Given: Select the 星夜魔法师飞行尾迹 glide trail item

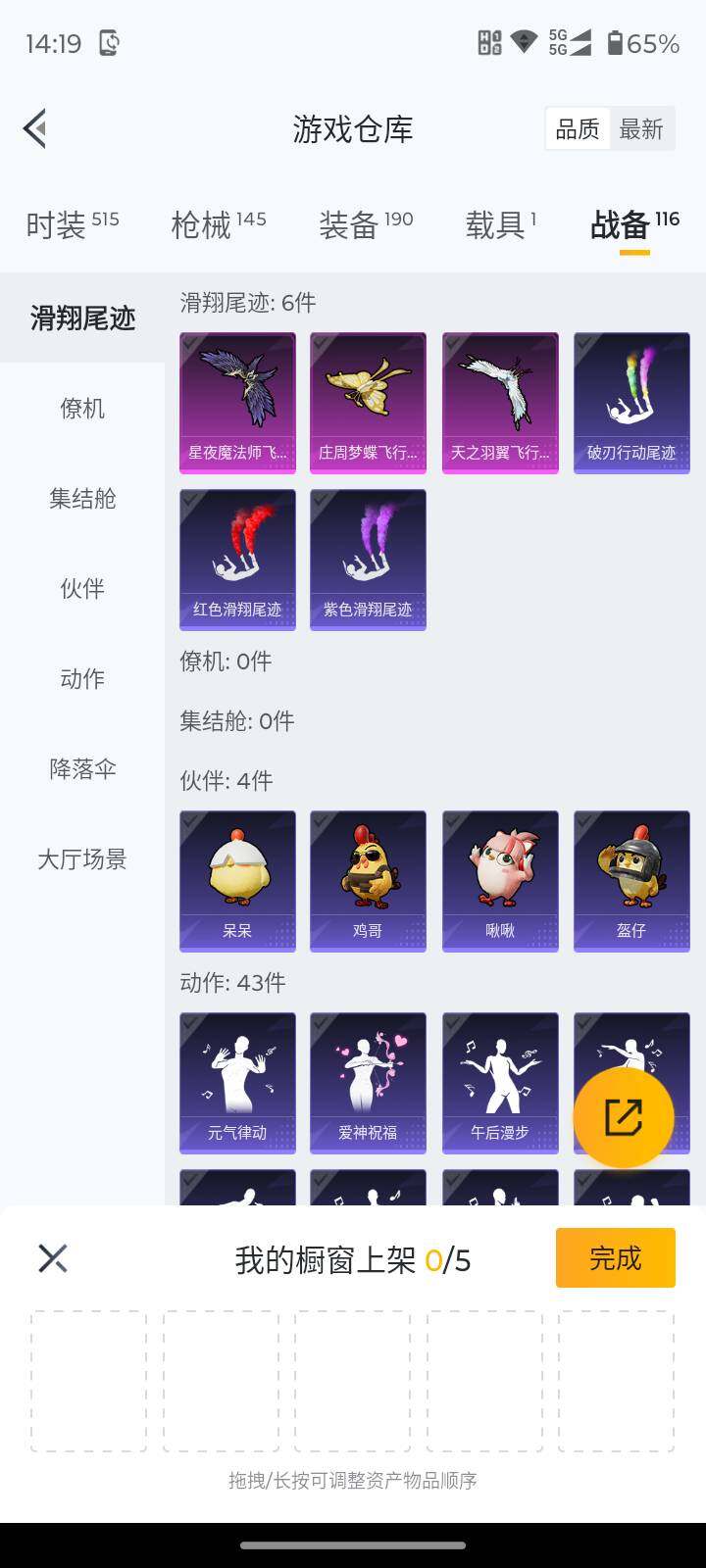Looking at the screenshot, I should pos(236,402).
